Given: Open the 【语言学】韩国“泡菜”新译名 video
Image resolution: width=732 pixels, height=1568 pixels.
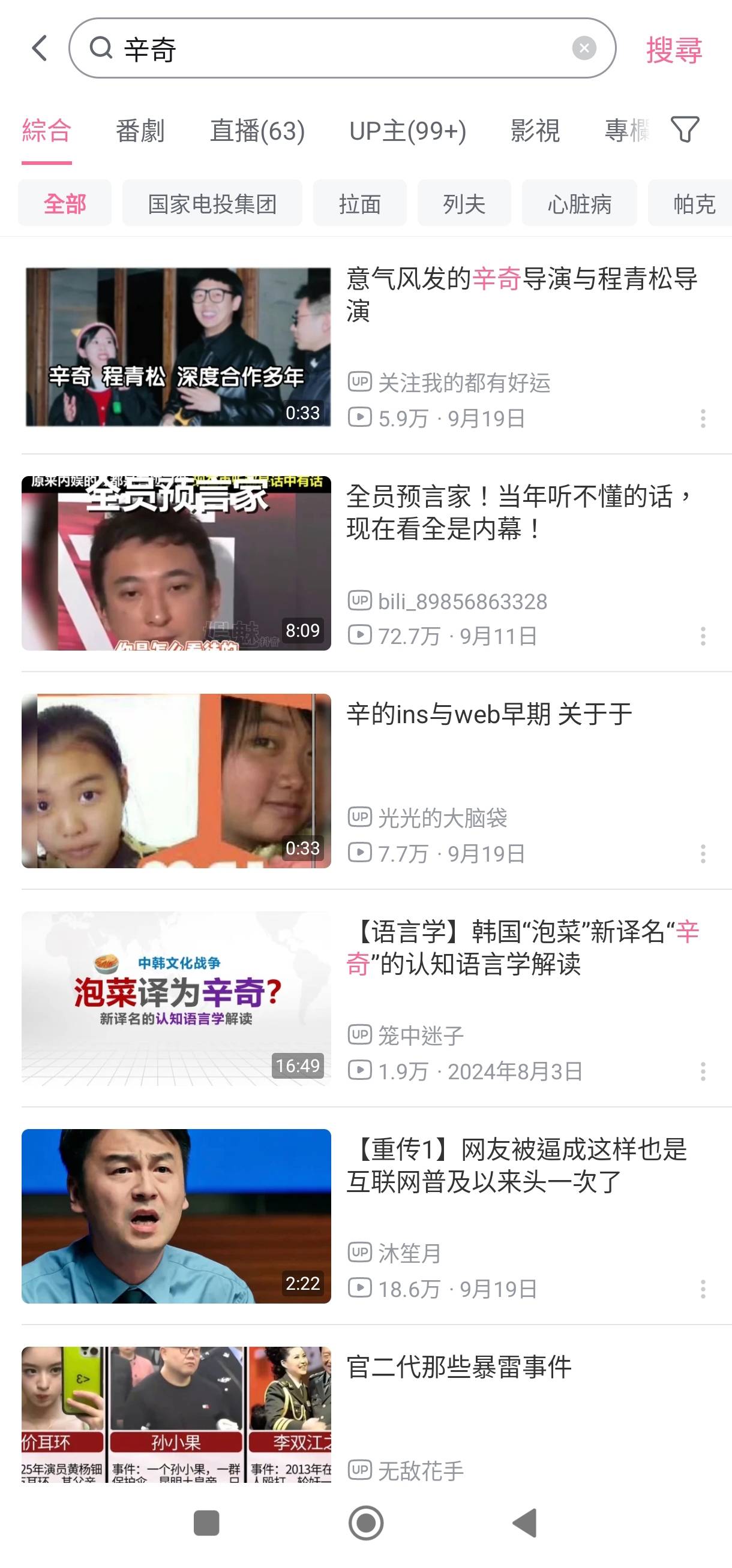Looking at the screenshot, I should [522, 948].
